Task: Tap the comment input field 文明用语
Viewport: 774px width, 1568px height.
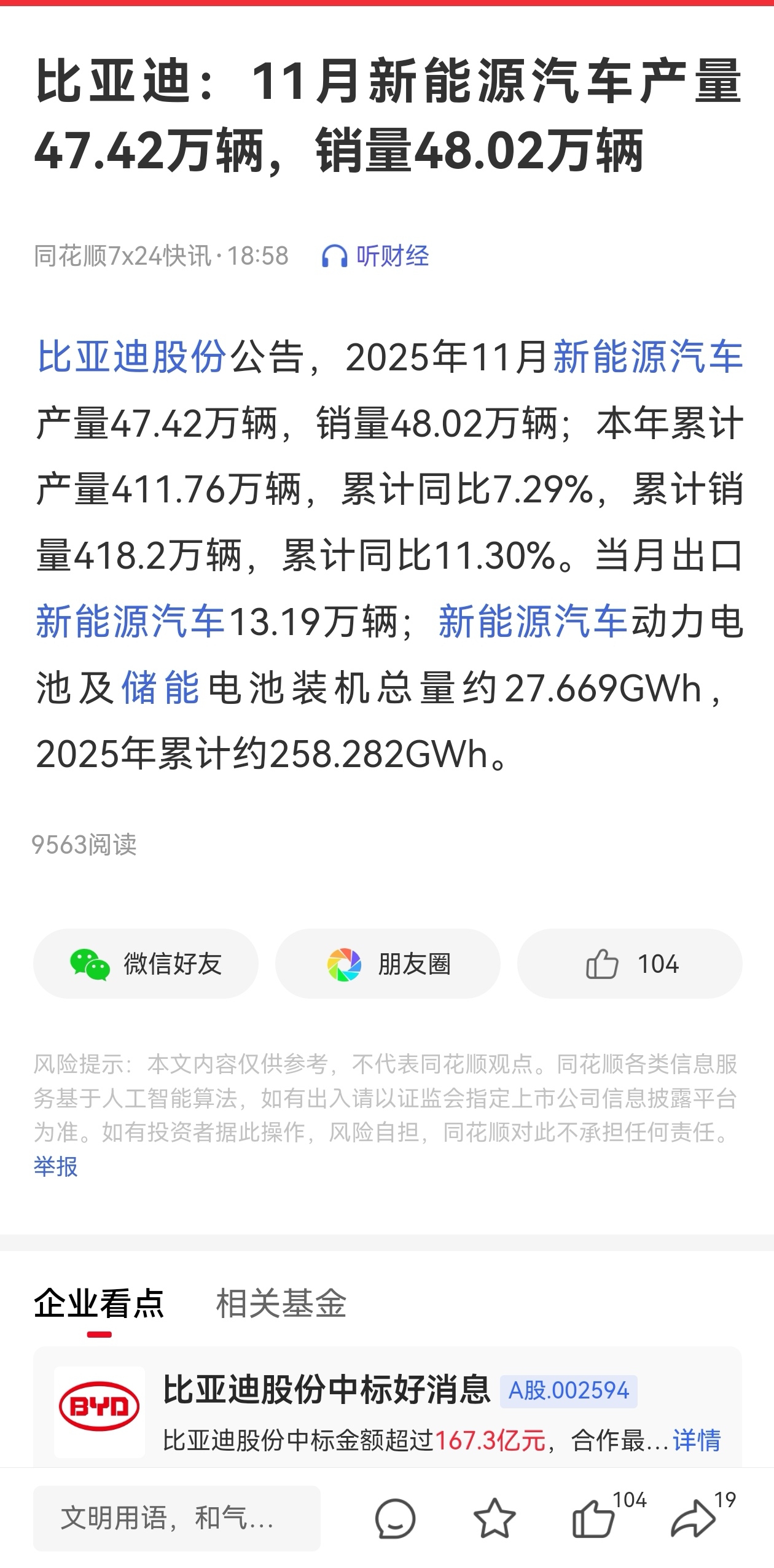Action: (x=177, y=1518)
